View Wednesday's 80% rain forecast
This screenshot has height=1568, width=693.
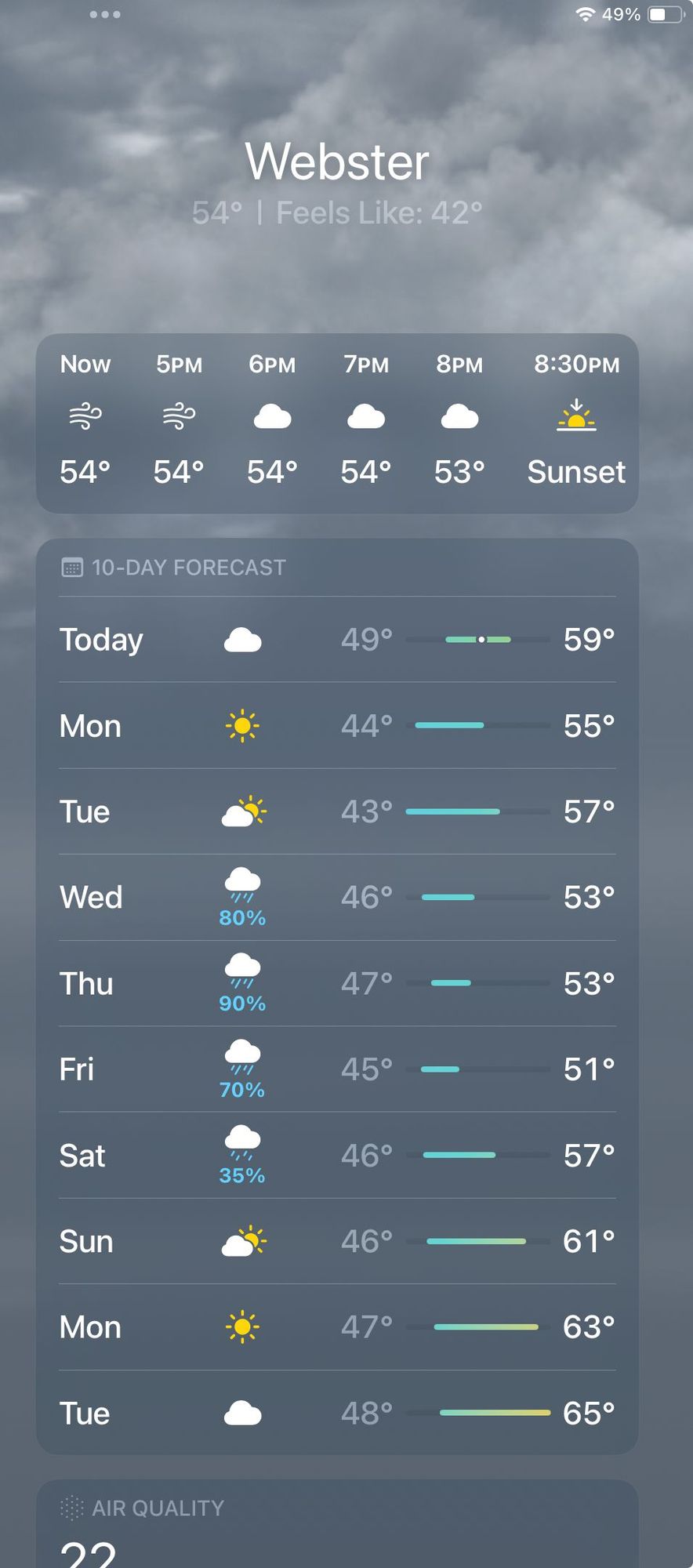coord(337,898)
